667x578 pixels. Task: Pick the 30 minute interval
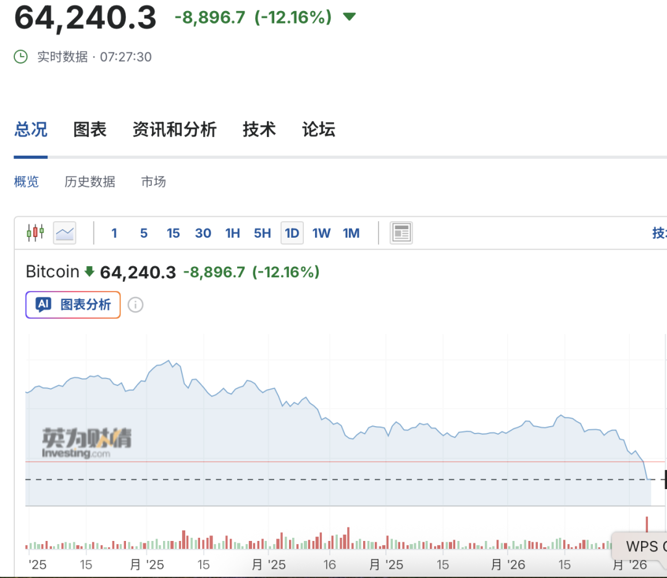tap(203, 233)
